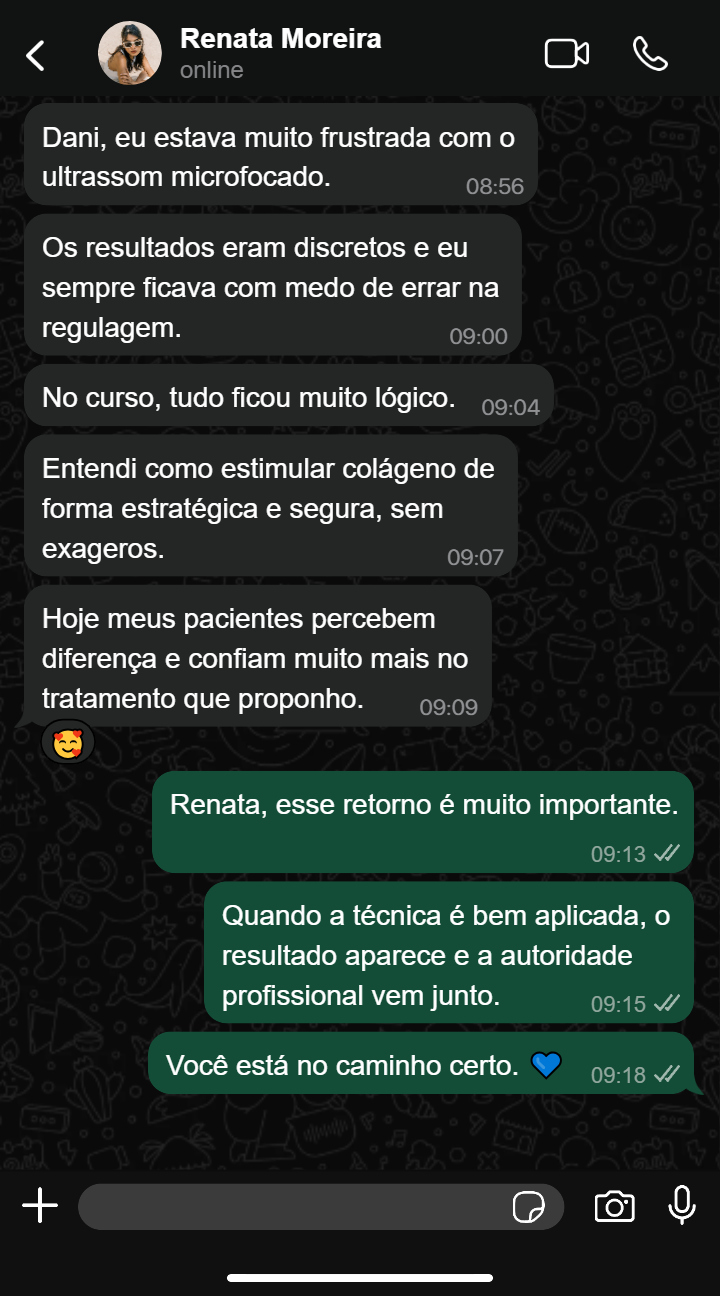720x1296 pixels.
Task: Open Renata Moreira's profile picture
Action: click(x=130, y=54)
